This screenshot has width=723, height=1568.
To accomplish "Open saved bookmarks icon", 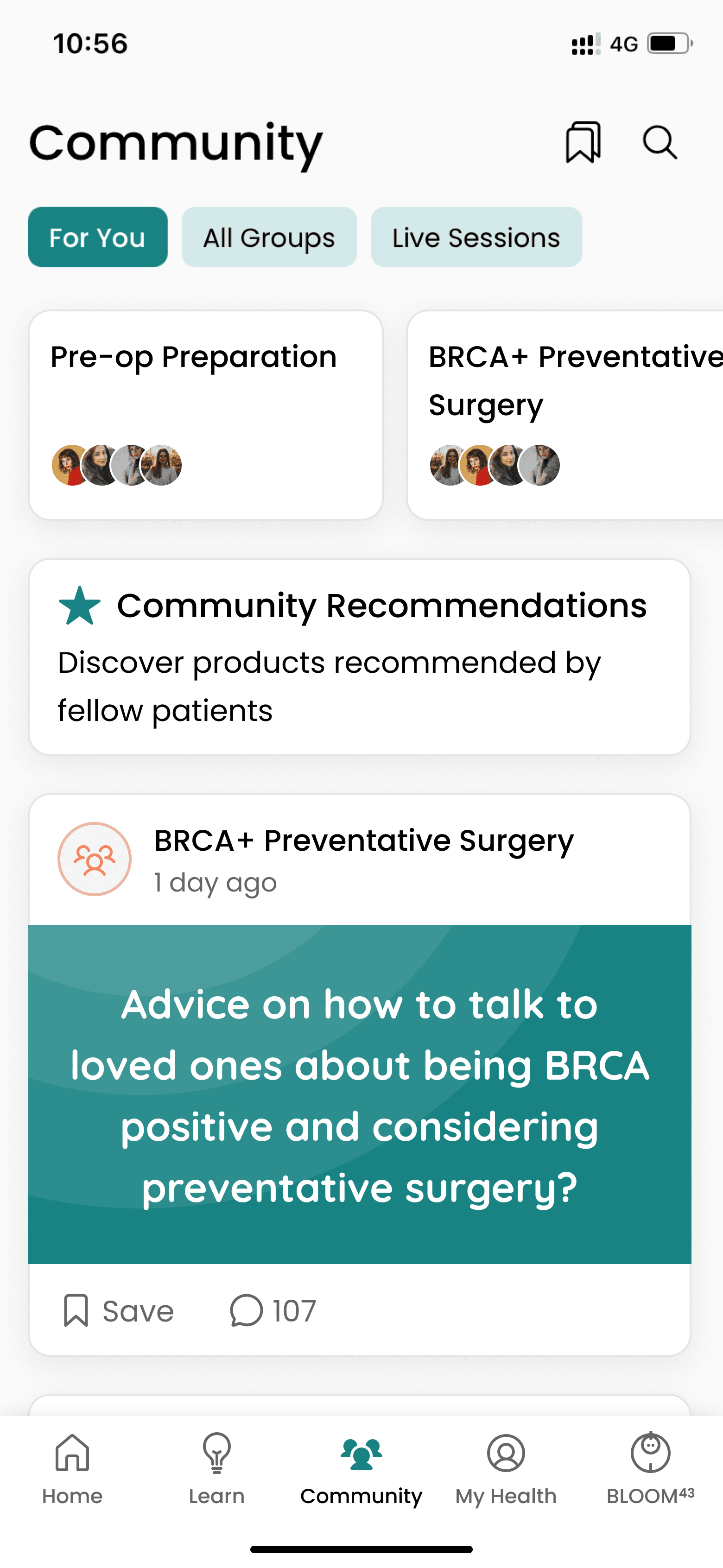I will click(583, 142).
